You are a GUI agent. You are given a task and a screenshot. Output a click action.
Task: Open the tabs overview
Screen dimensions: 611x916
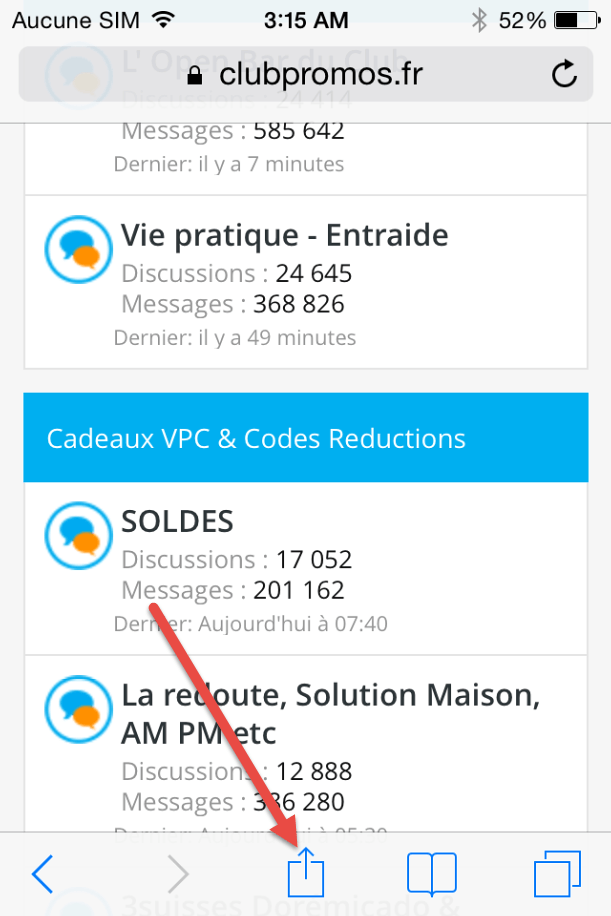557,875
